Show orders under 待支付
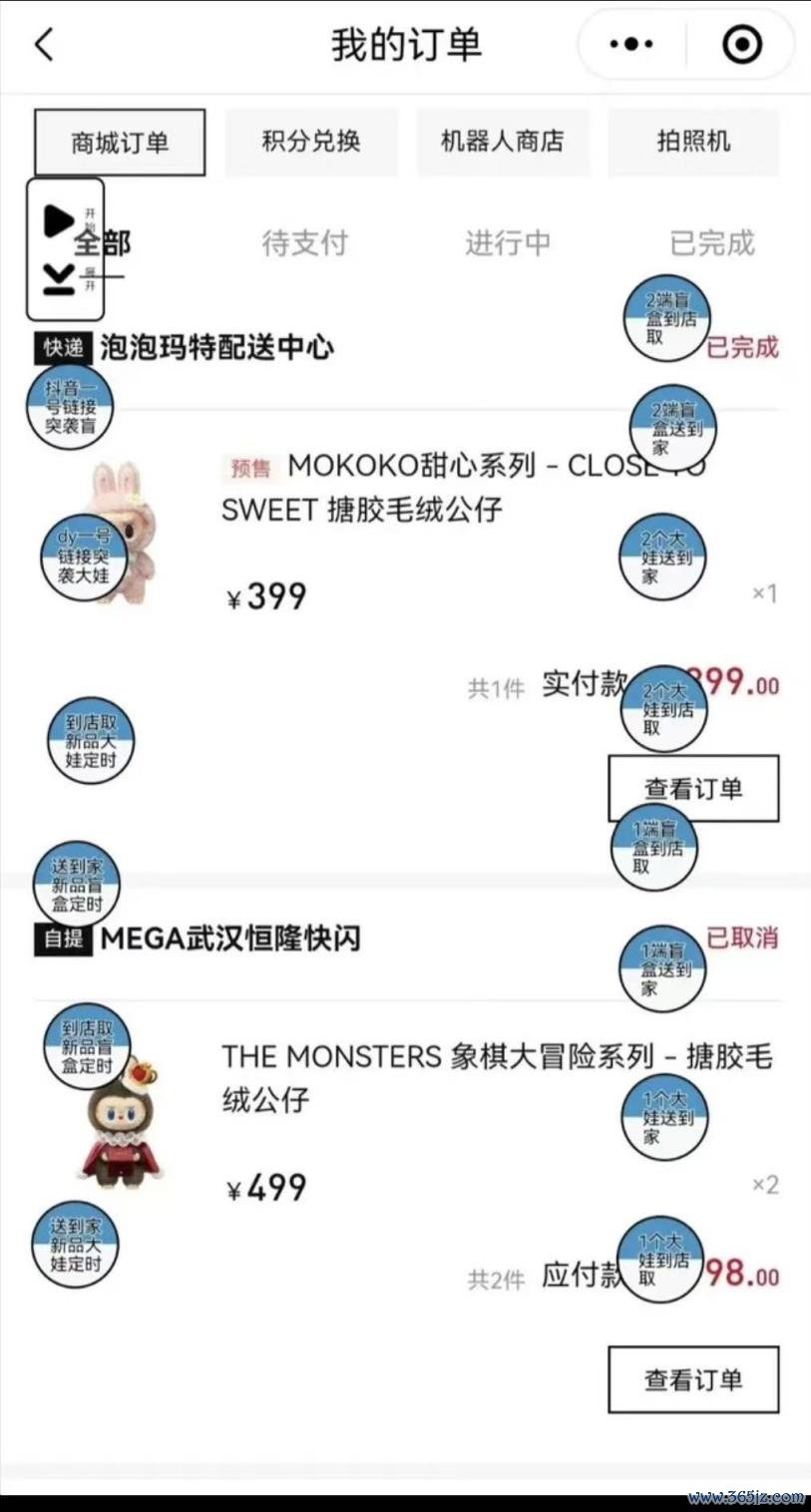Screen dimensions: 811x1512 (x=304, y=242)
